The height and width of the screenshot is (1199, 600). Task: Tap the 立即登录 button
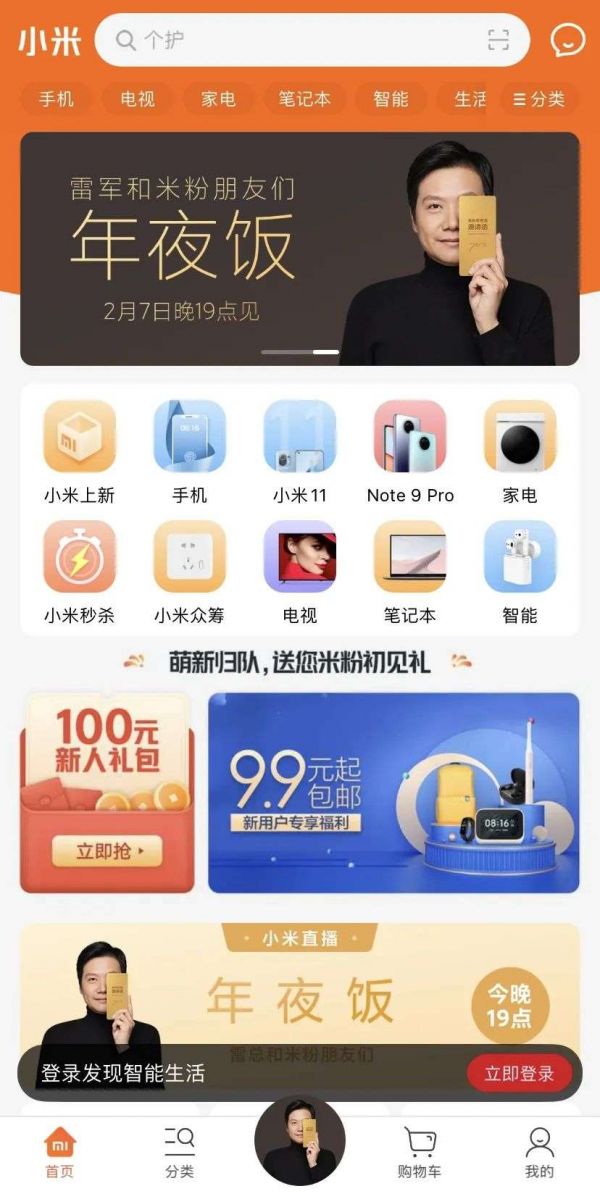pos(519,1073)
